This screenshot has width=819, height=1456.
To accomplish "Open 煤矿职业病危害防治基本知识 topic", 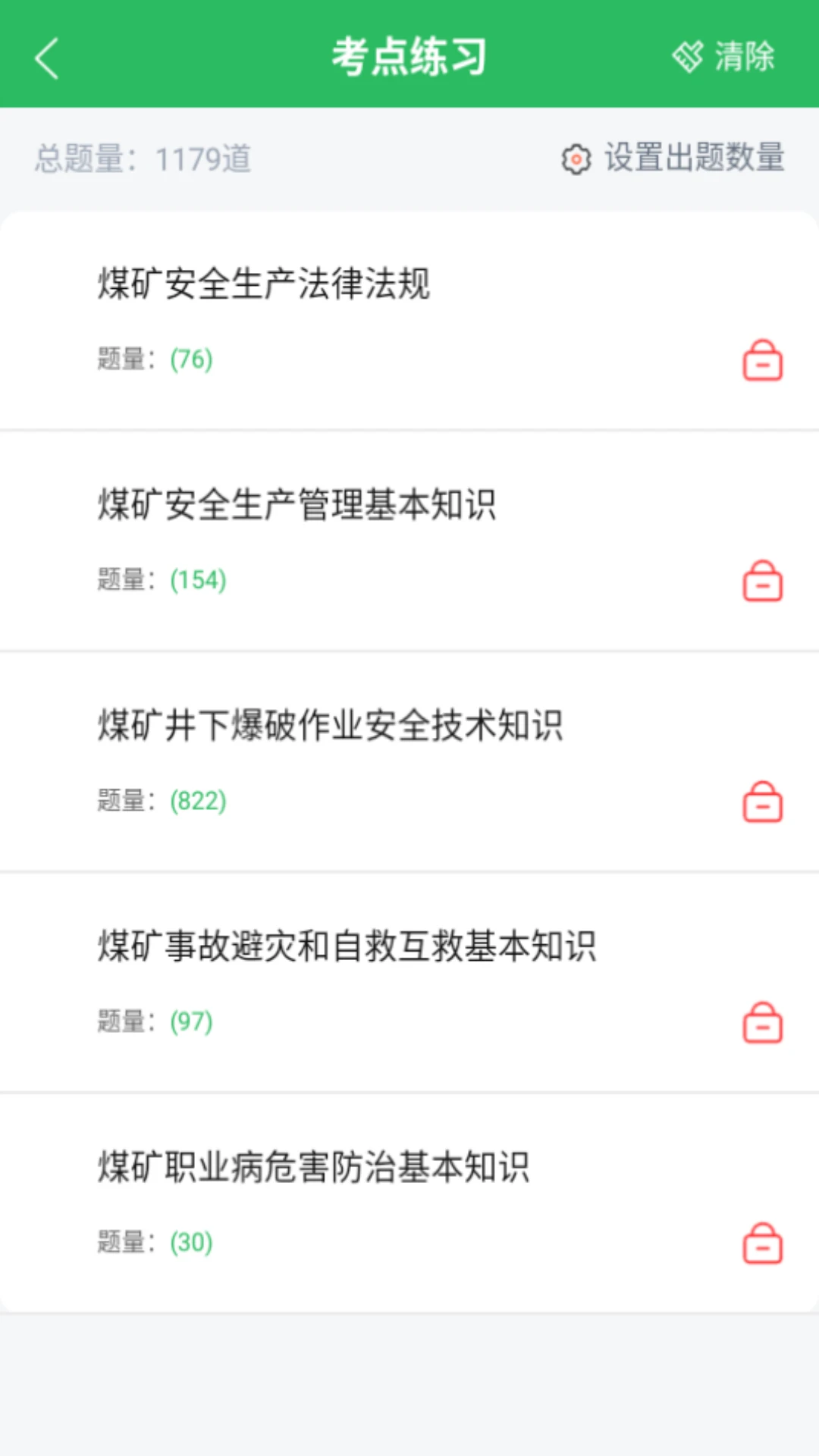I will pyautogui.click(x=314, y=1167).
